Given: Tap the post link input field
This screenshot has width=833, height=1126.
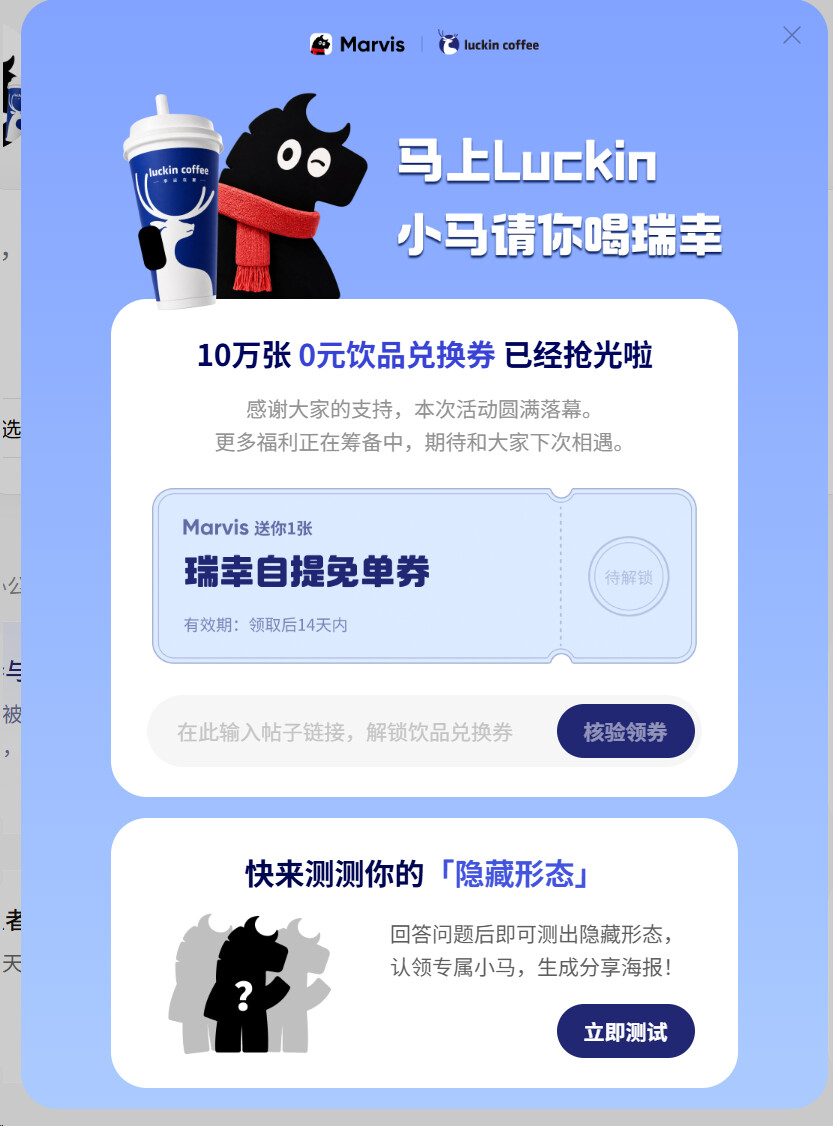Looking at the screenshot, I should [352, 732].
